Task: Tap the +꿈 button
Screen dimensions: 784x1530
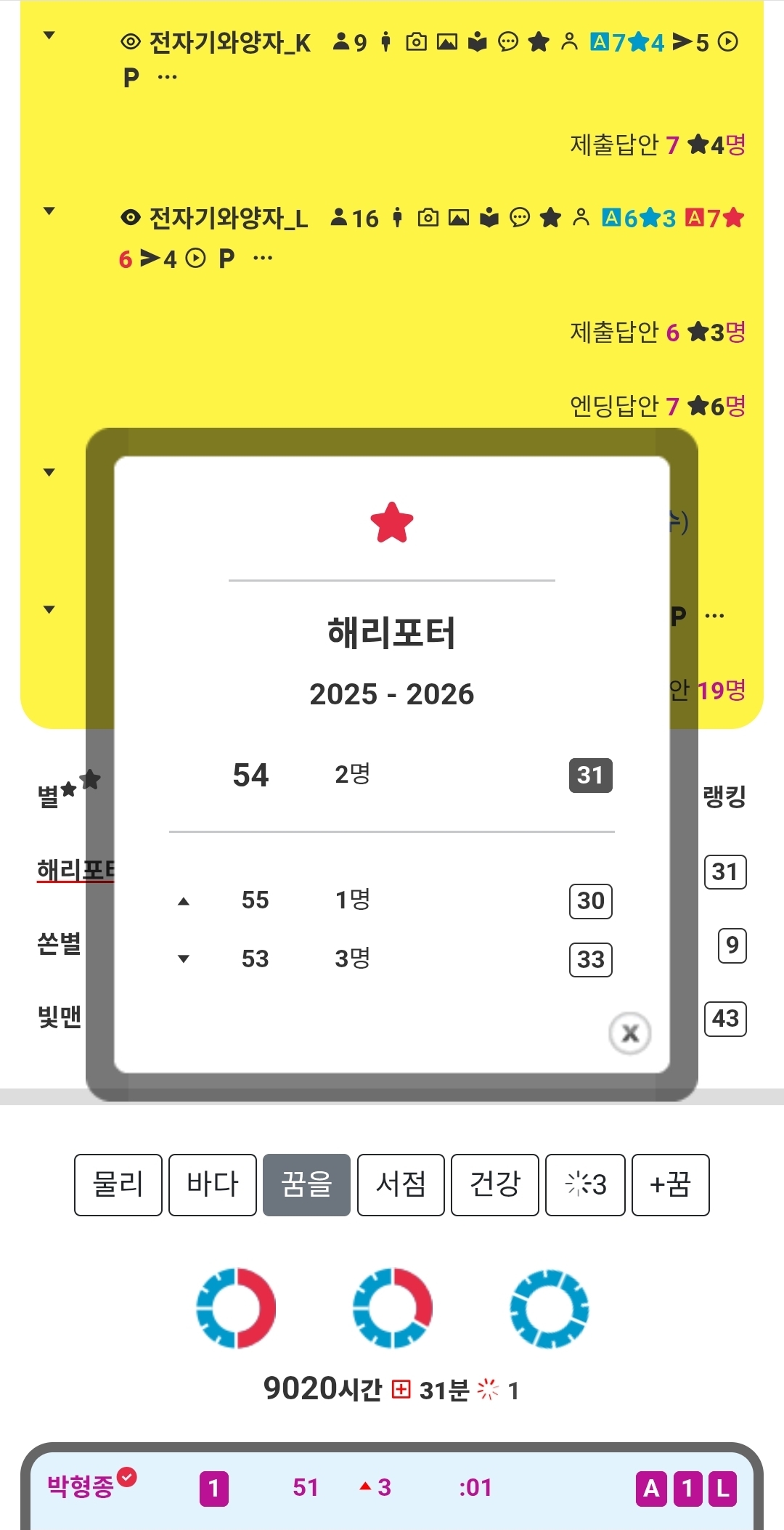Action: click(670, 1185)
